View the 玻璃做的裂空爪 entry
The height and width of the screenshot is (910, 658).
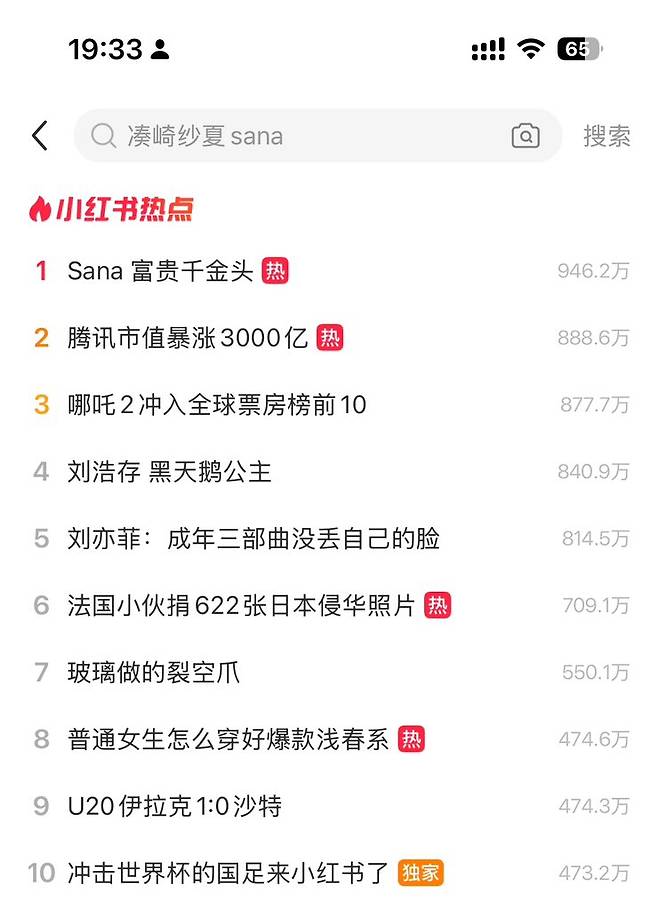pyautogui.click(x=153, y=673)
